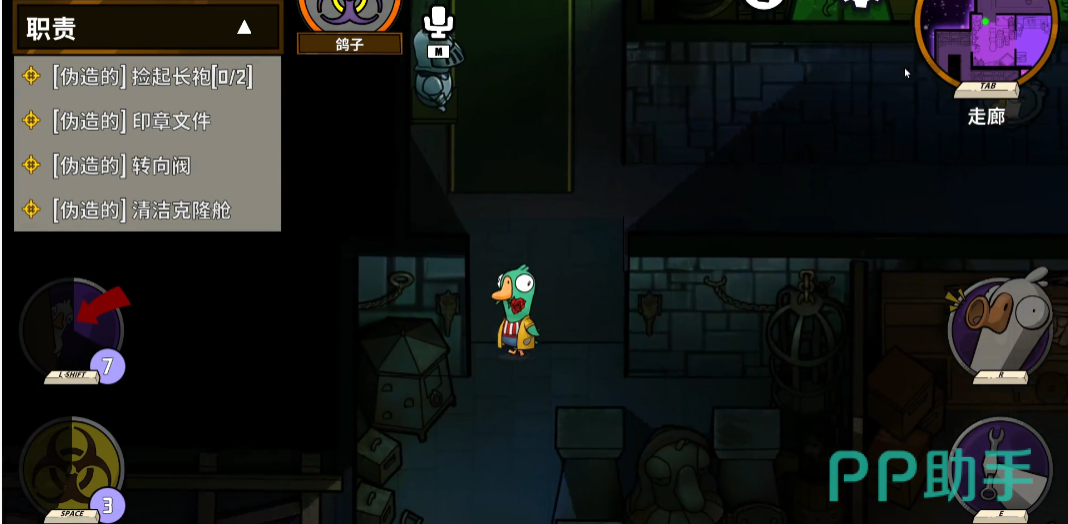This screenshot has width=1068, height=524.
Task: Tap the goose honk report button
Action: pyautogui.click(x=1000, y=325)
